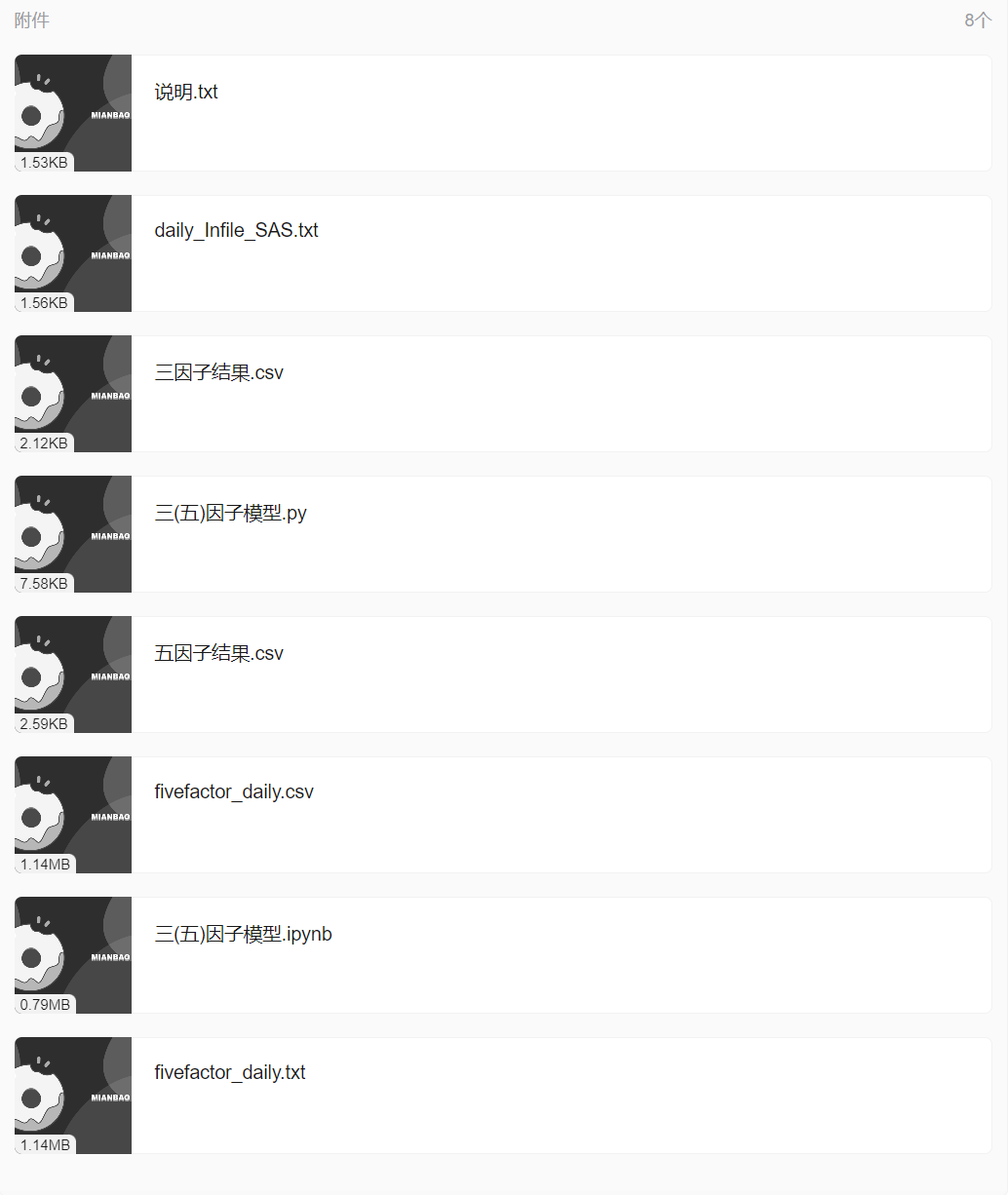View the fivefactor_daily.csv file
The image size is (1008, 1195).
[x=234, y=791]
